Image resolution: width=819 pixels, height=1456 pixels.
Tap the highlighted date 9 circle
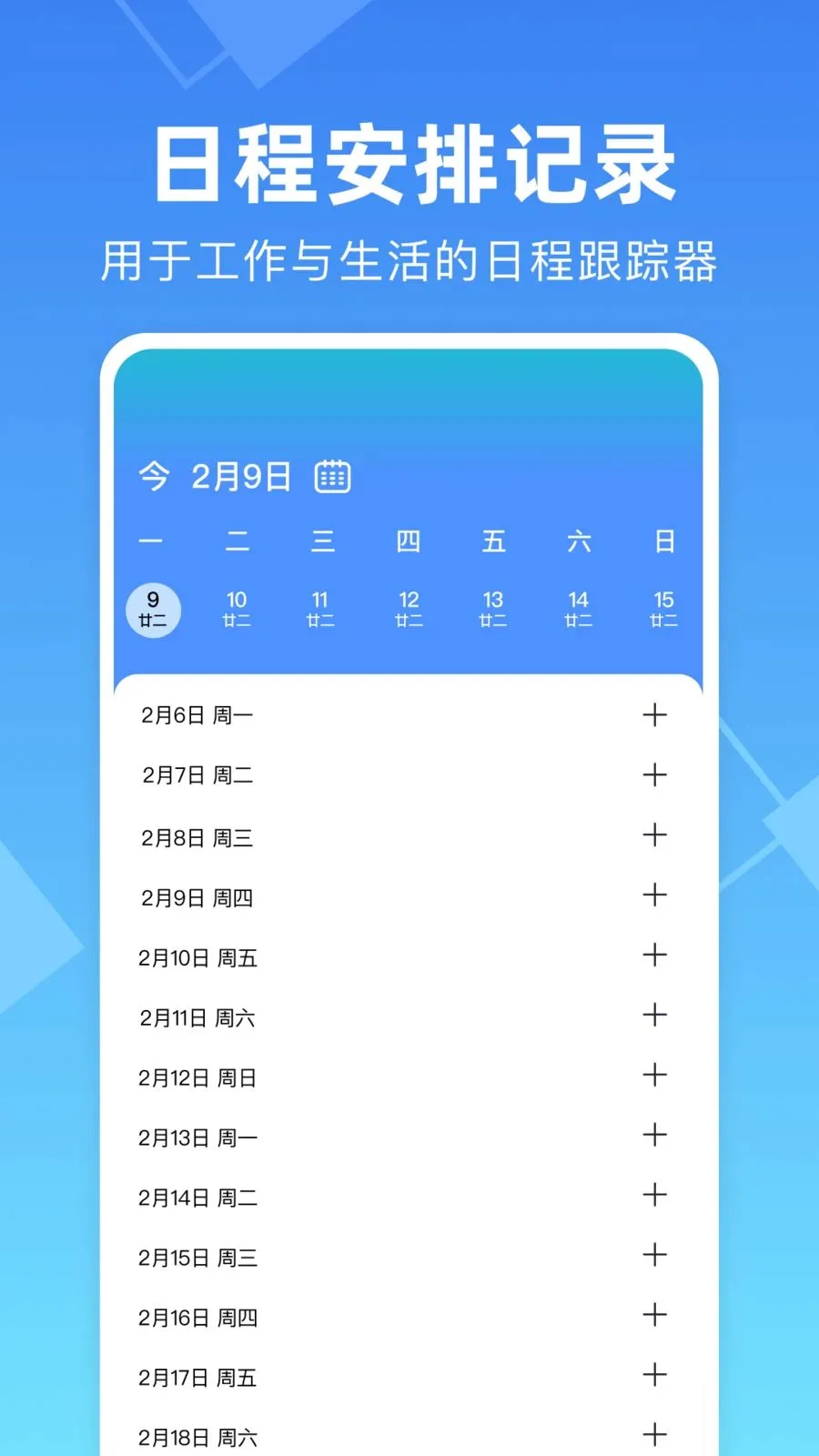[x=153, y=608]
